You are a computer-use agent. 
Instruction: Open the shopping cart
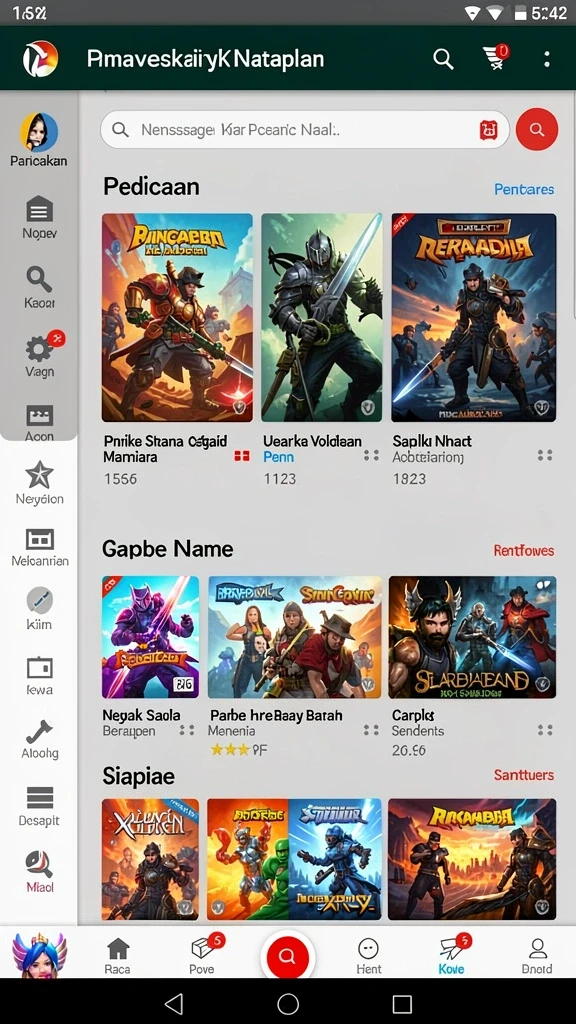(x=496, y=58)
